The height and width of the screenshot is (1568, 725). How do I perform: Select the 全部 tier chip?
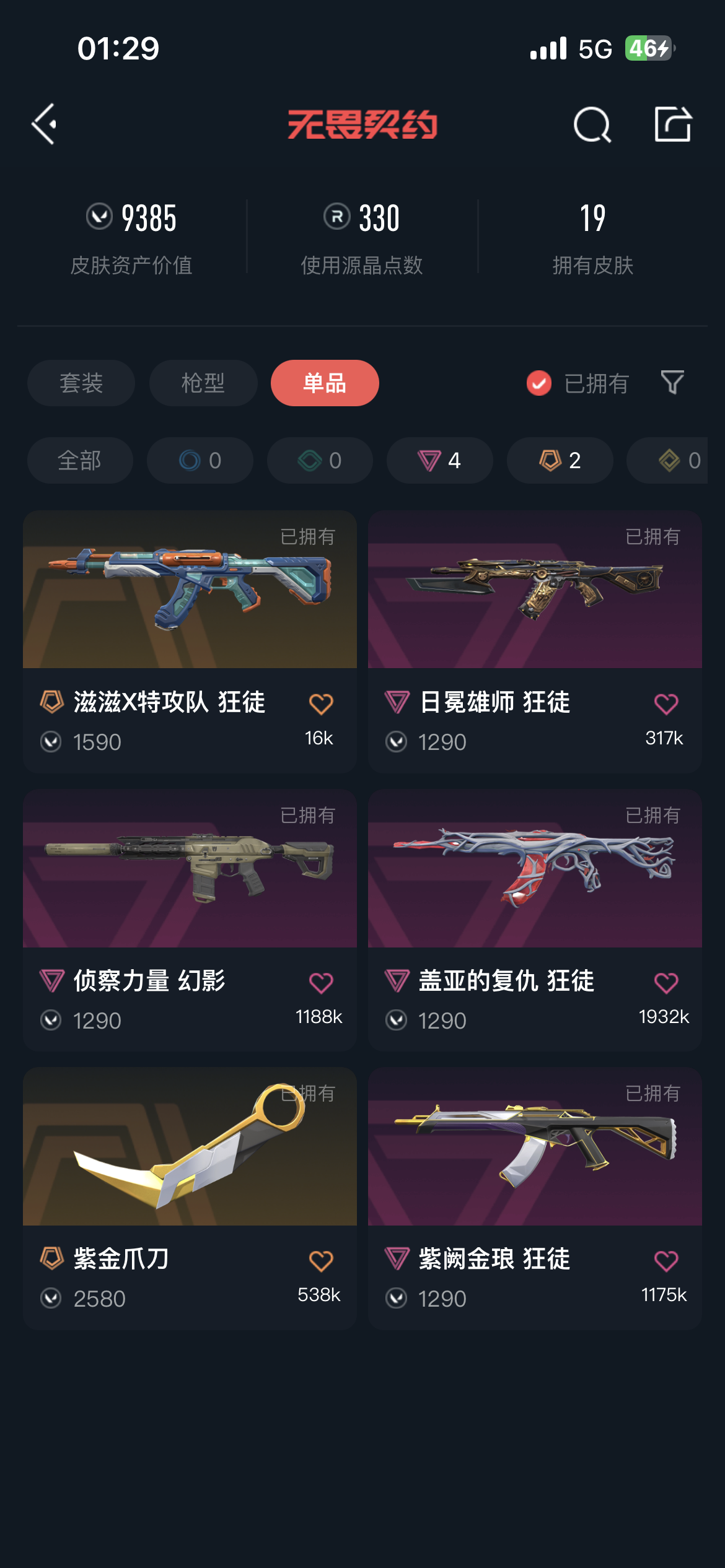pyautogui.click(x=80, y=460)
